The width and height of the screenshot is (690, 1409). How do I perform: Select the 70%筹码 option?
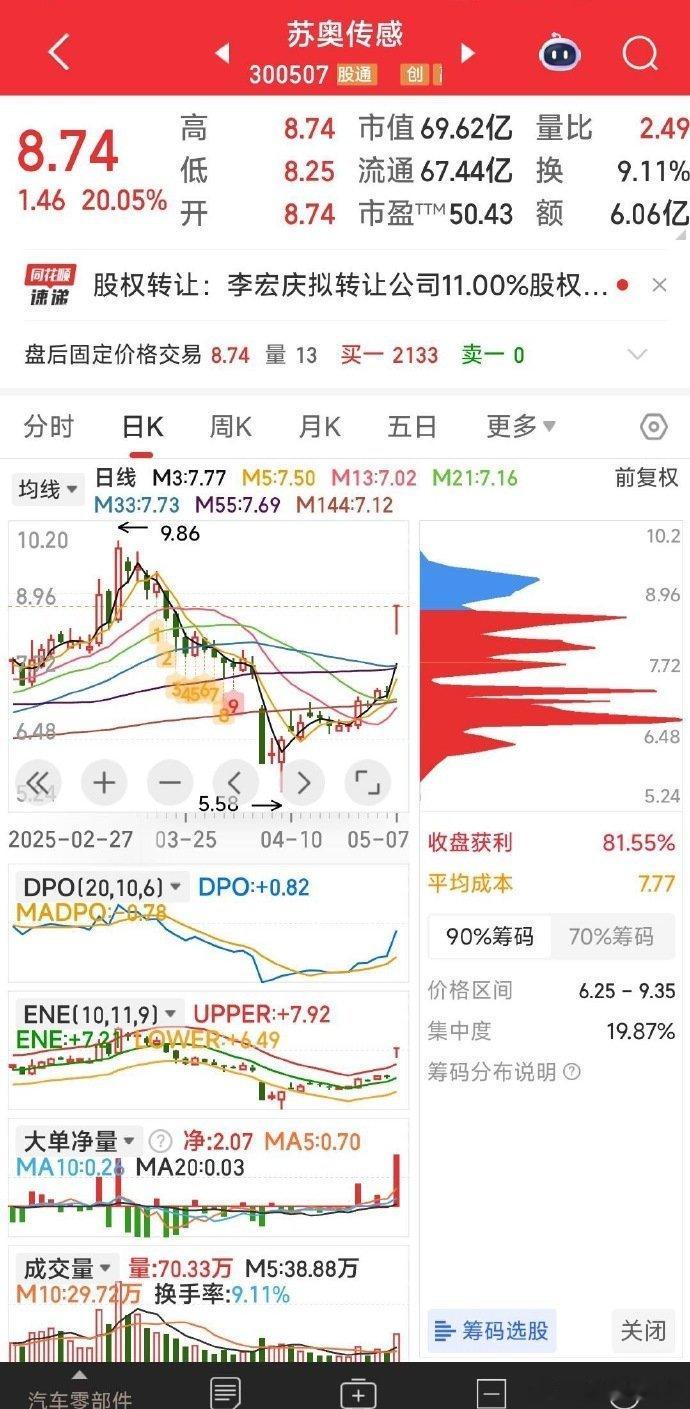coord(611,937)
